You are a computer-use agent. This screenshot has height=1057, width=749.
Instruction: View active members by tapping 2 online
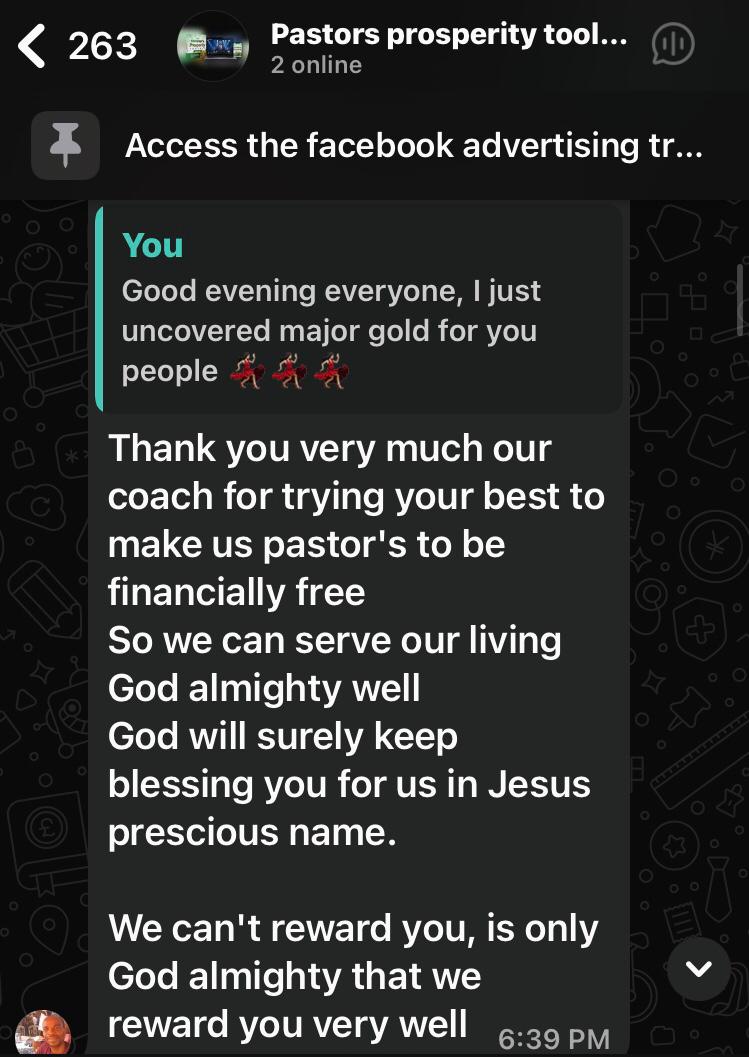click(317, 65)
